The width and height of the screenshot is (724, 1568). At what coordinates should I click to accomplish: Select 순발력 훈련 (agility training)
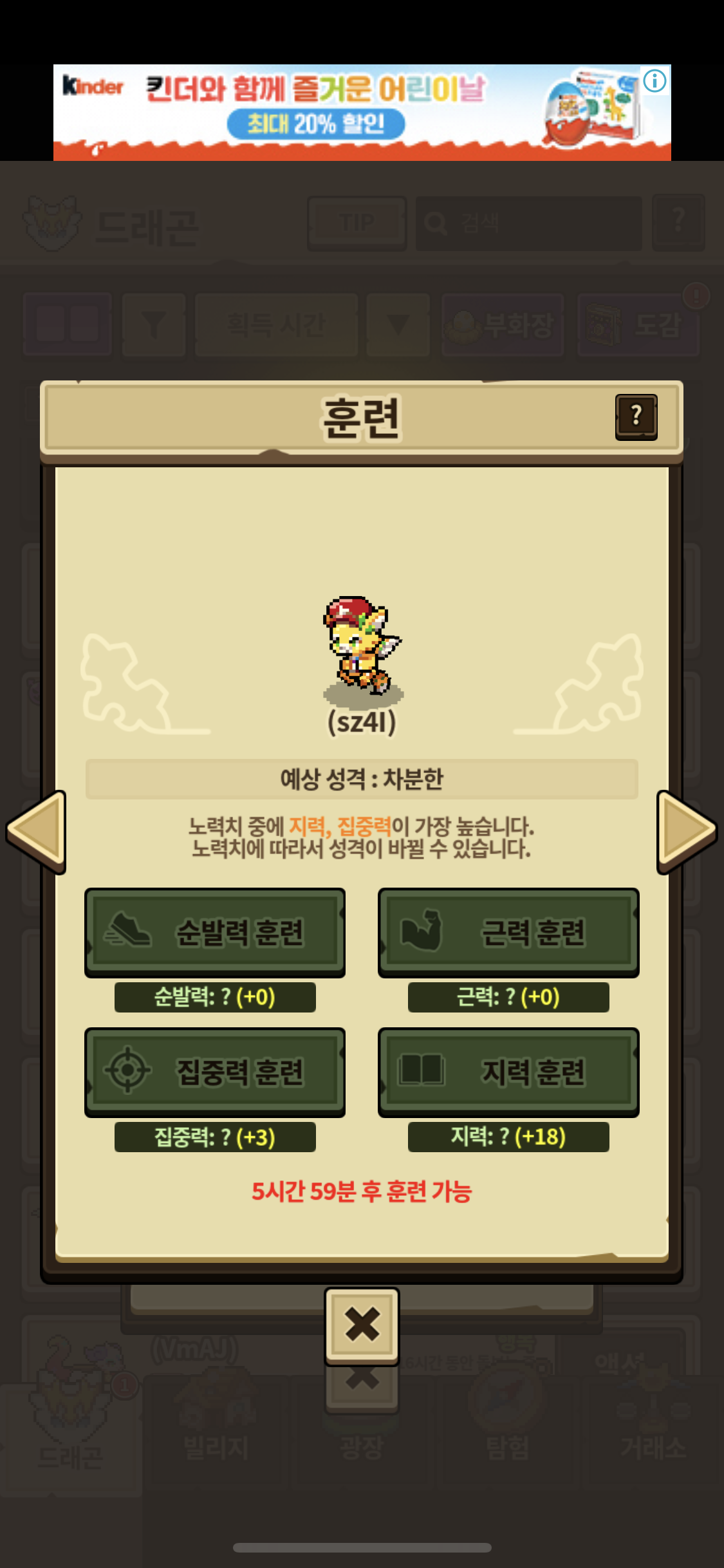(215, 931)
